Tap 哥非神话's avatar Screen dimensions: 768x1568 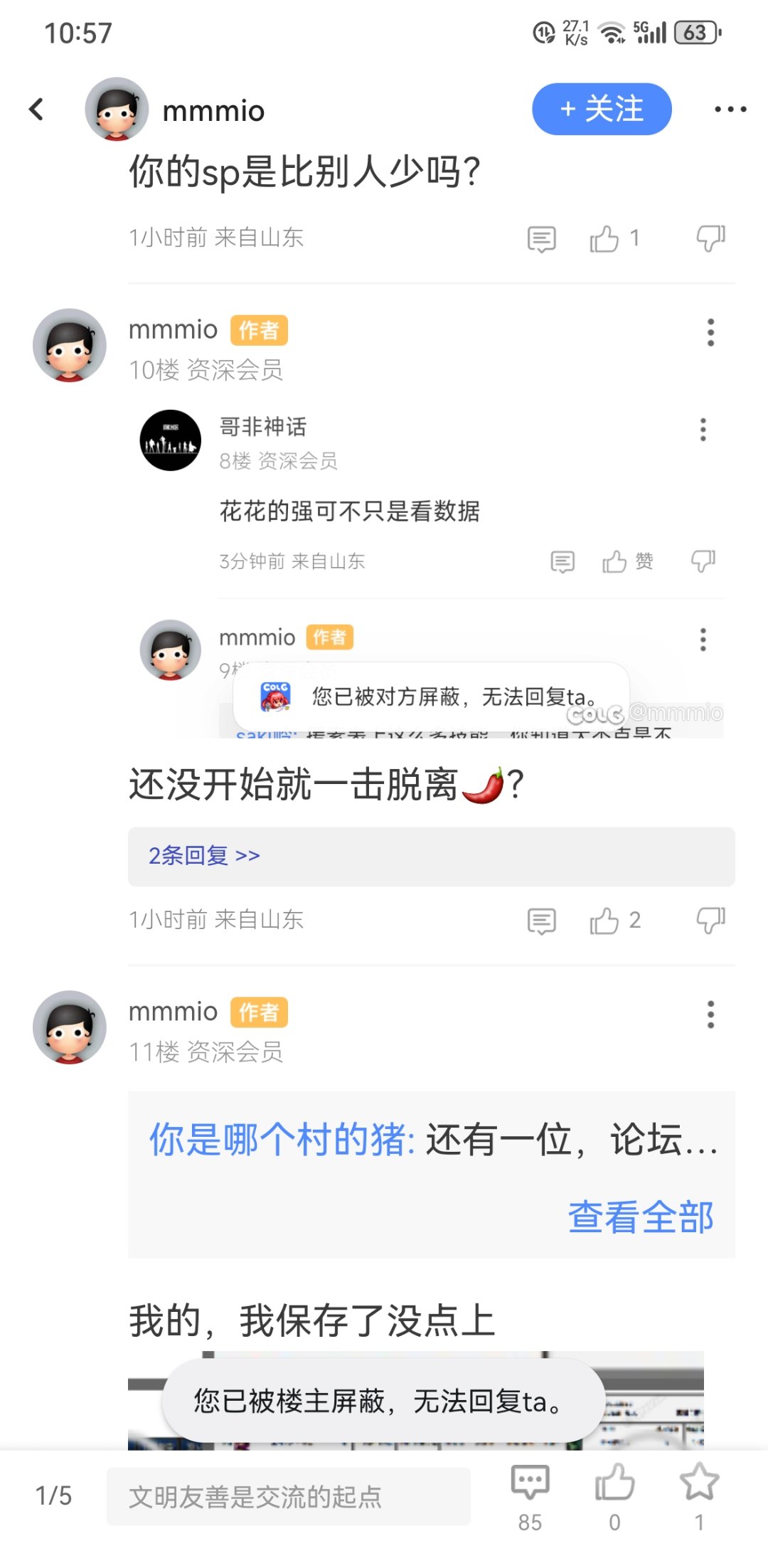click(x=169, y=440)
